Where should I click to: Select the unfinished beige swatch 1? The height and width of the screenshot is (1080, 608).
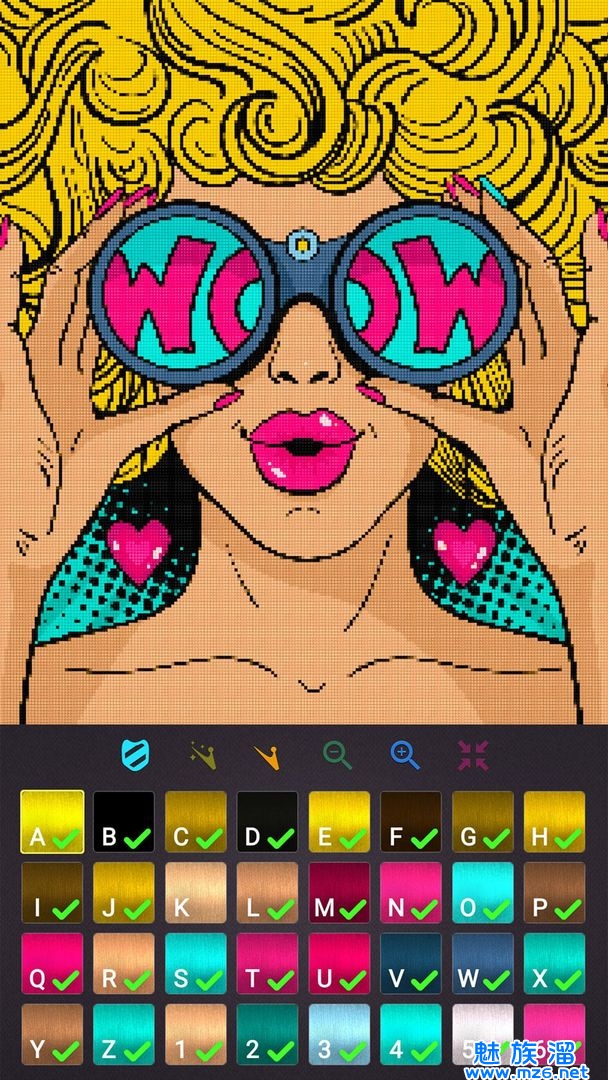pos(196,1034)
